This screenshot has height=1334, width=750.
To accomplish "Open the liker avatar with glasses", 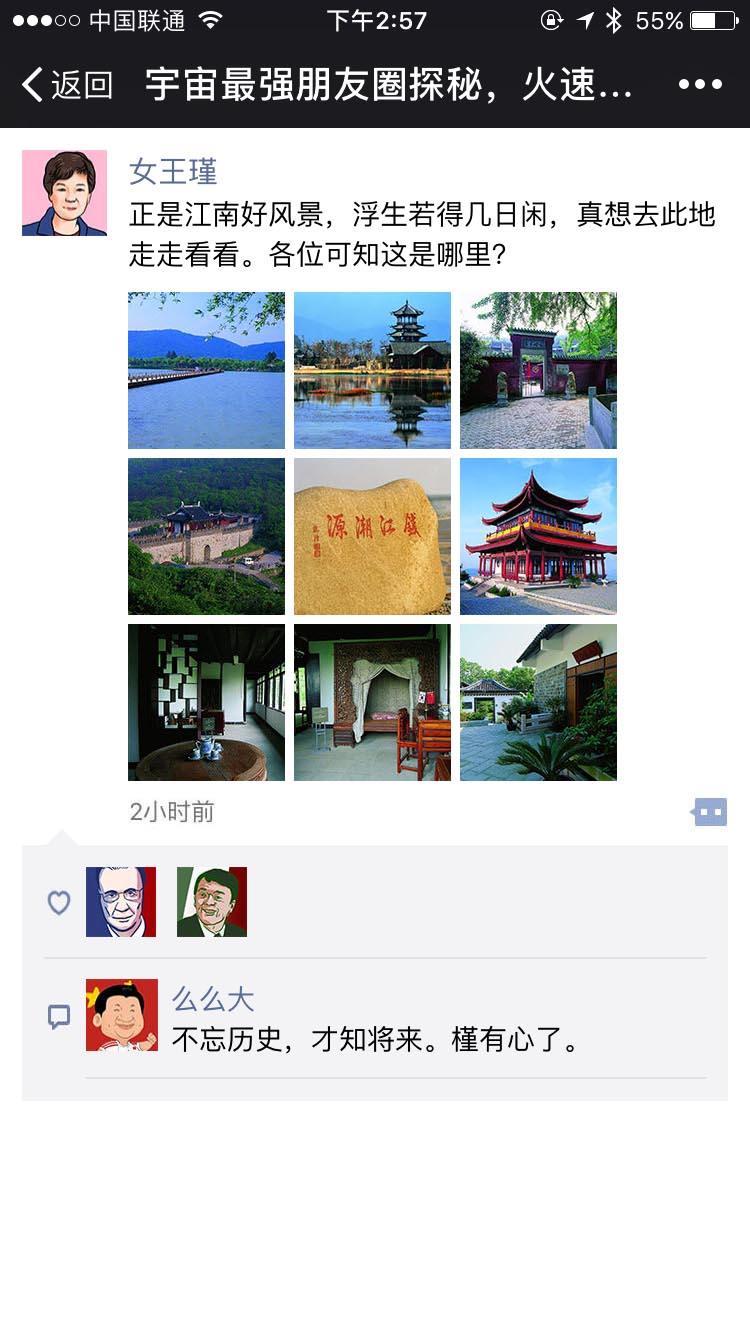I will (x=121, y=902).
